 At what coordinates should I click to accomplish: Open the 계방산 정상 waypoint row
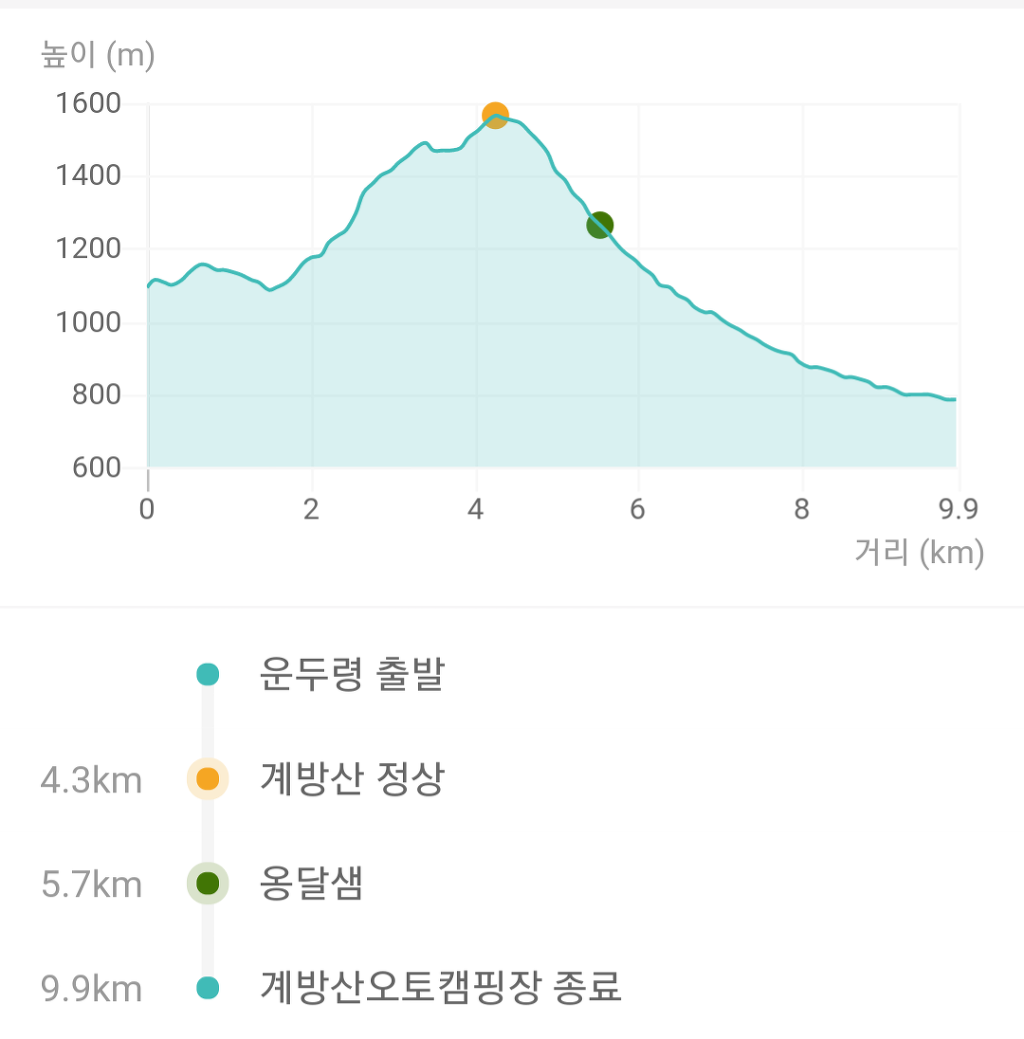point(351,780)
